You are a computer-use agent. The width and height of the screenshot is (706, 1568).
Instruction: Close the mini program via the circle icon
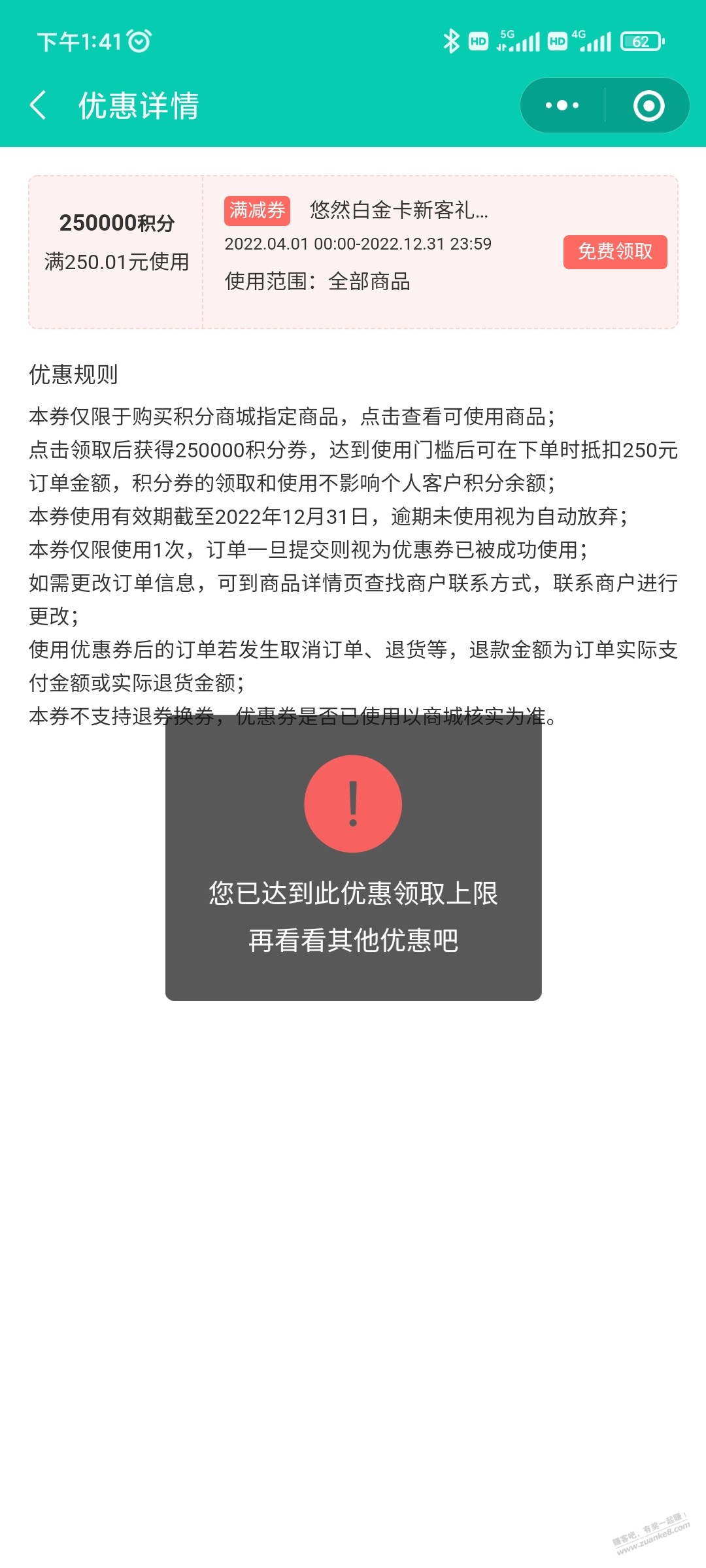(x=648, y=105)
